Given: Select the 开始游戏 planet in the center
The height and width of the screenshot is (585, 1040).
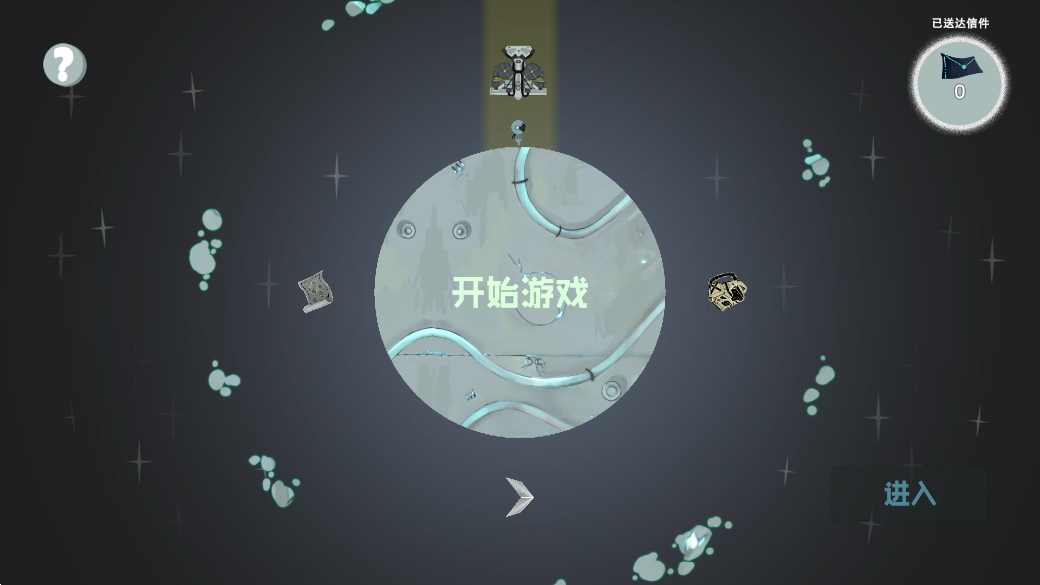Looking at the screenshot, I should click(x=520, y=292).
